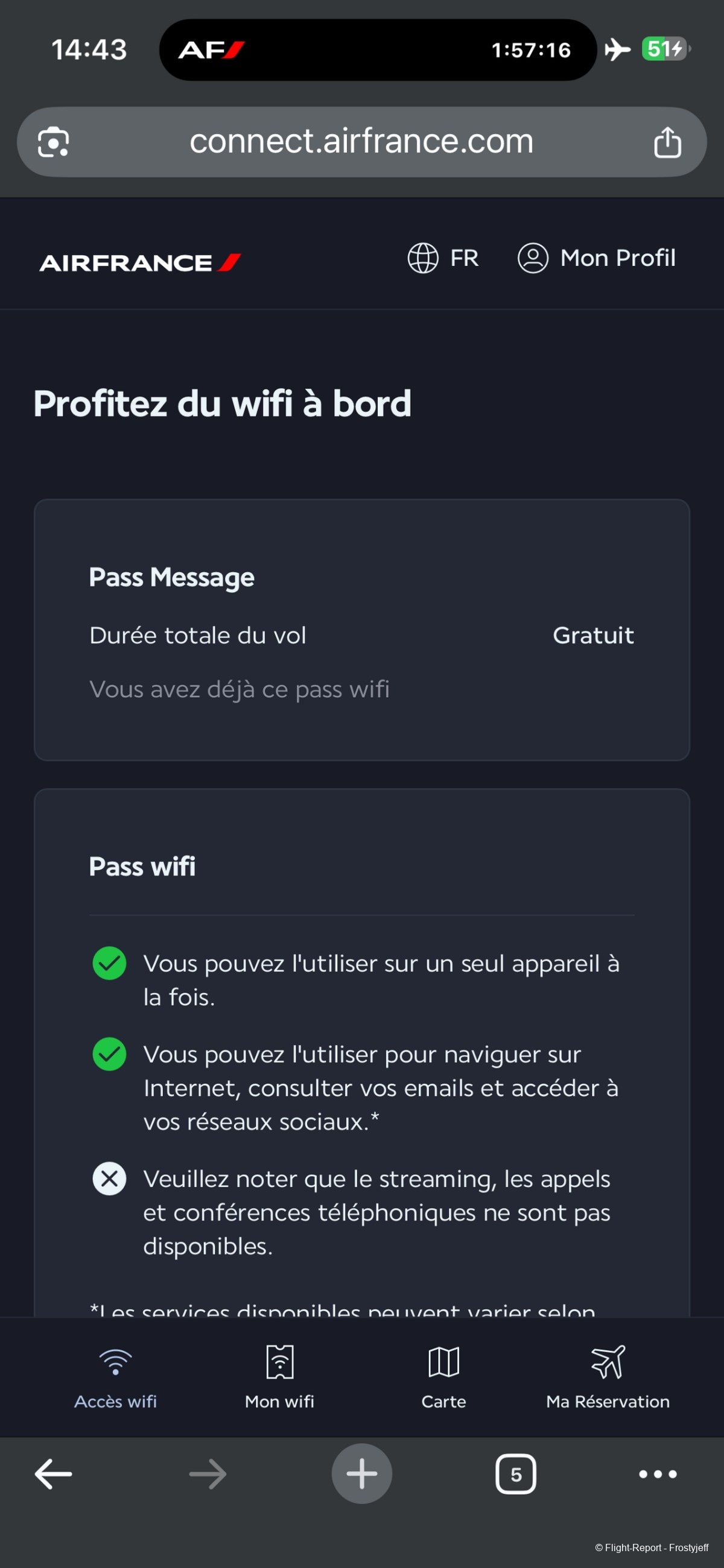Open the lens search icon in address bar

click(54, 142)
